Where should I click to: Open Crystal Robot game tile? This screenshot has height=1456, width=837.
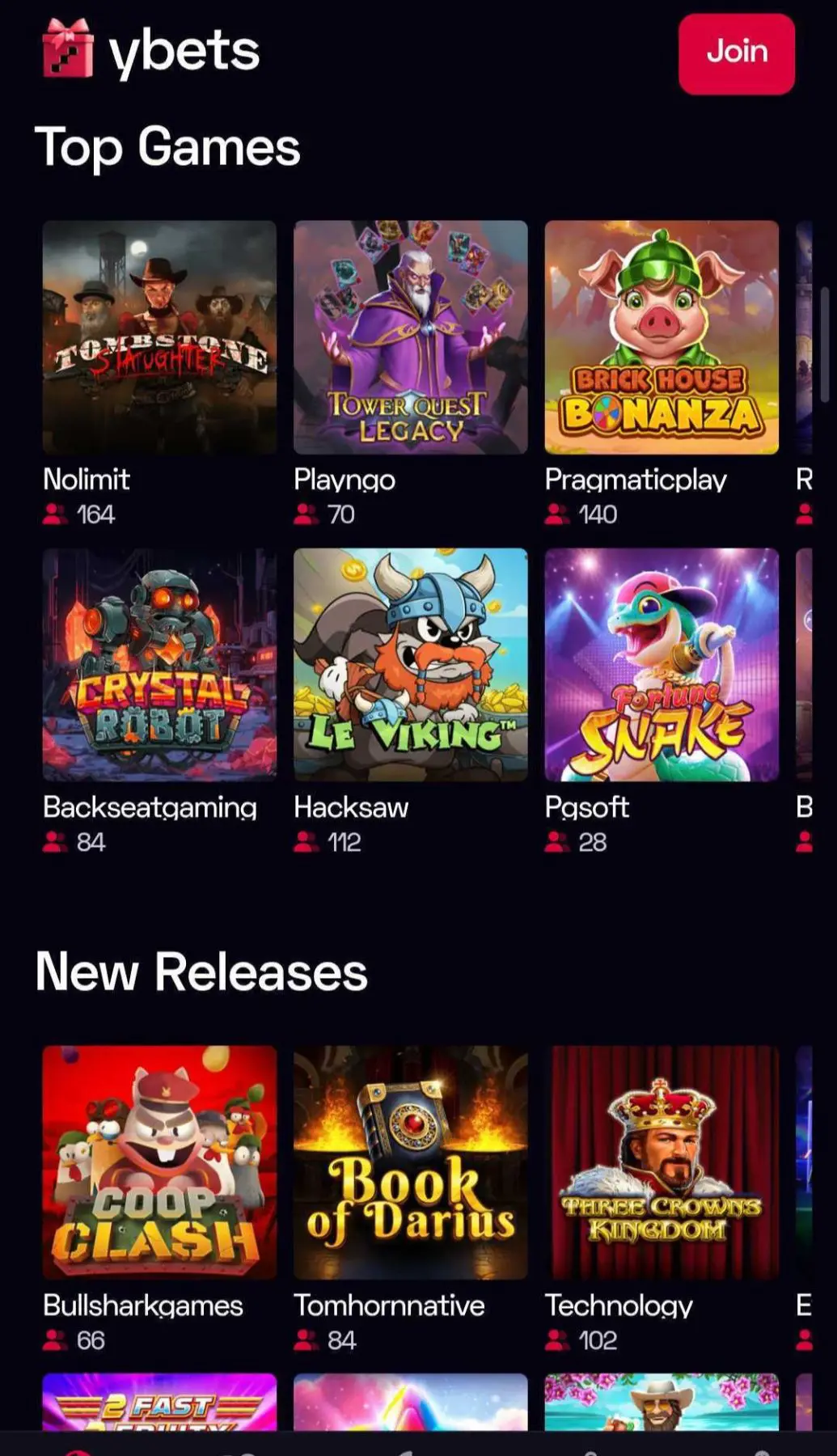click(159, 665)
